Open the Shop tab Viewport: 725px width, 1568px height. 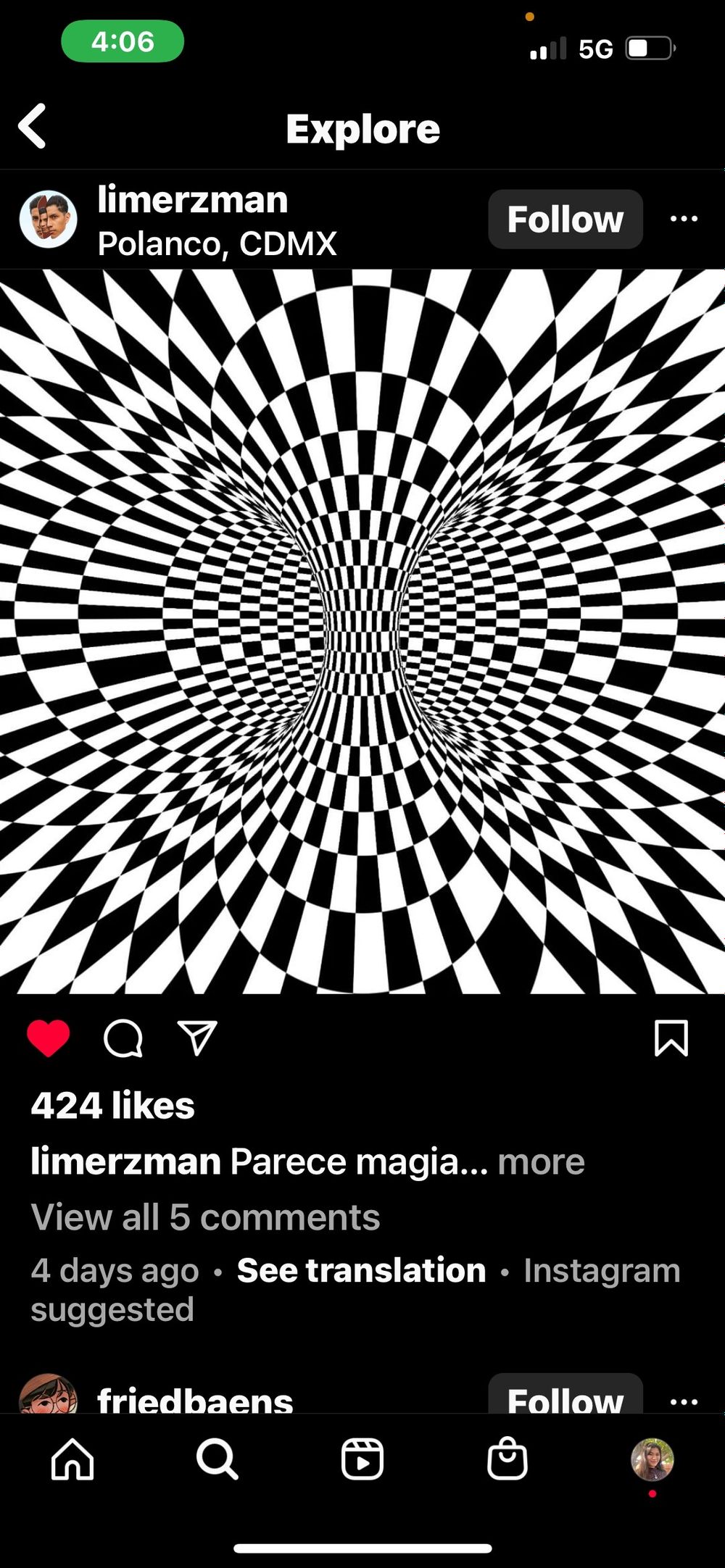(507, 1458)
